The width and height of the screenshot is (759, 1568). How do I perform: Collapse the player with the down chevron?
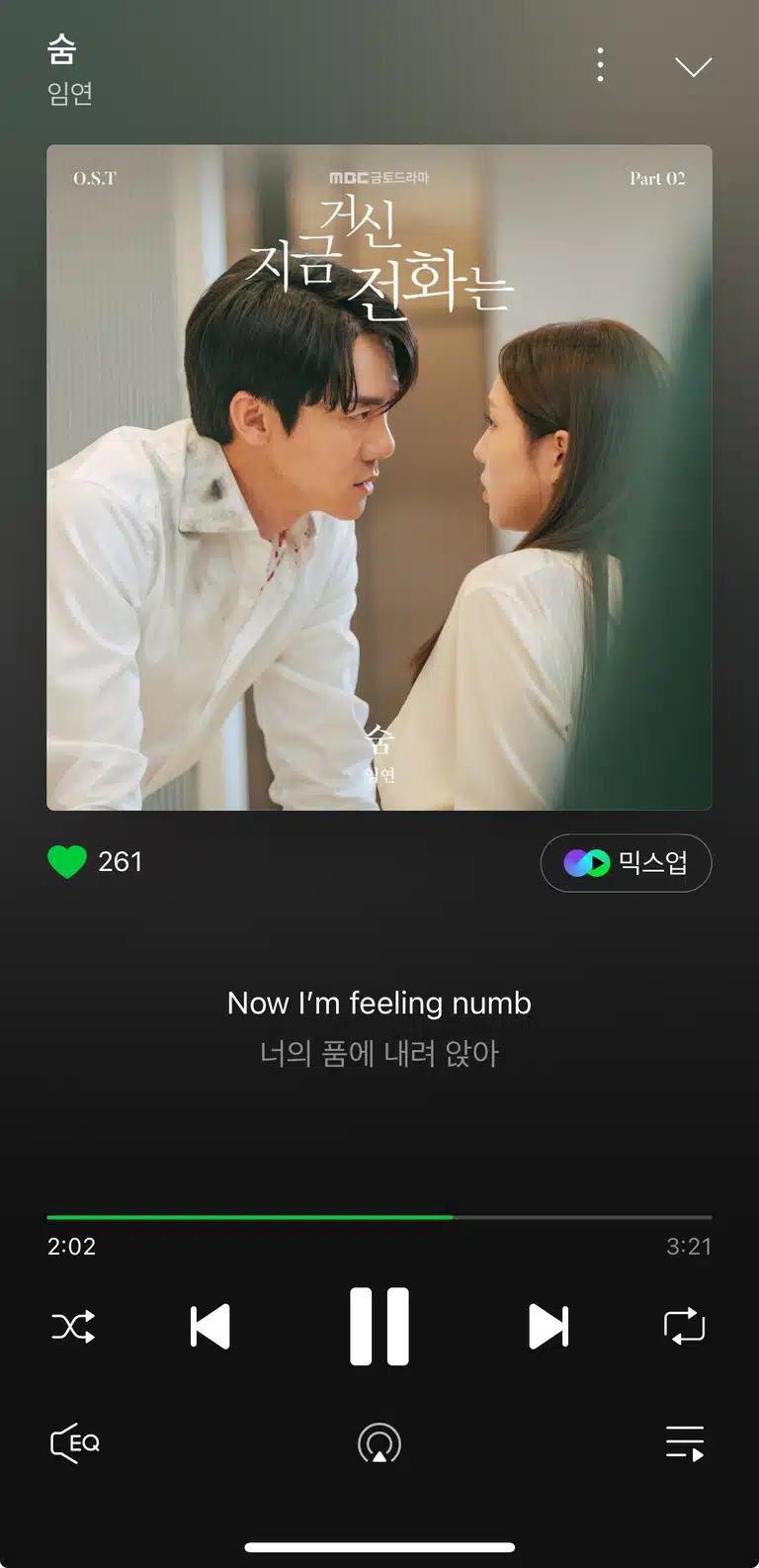tap(693, 66)
